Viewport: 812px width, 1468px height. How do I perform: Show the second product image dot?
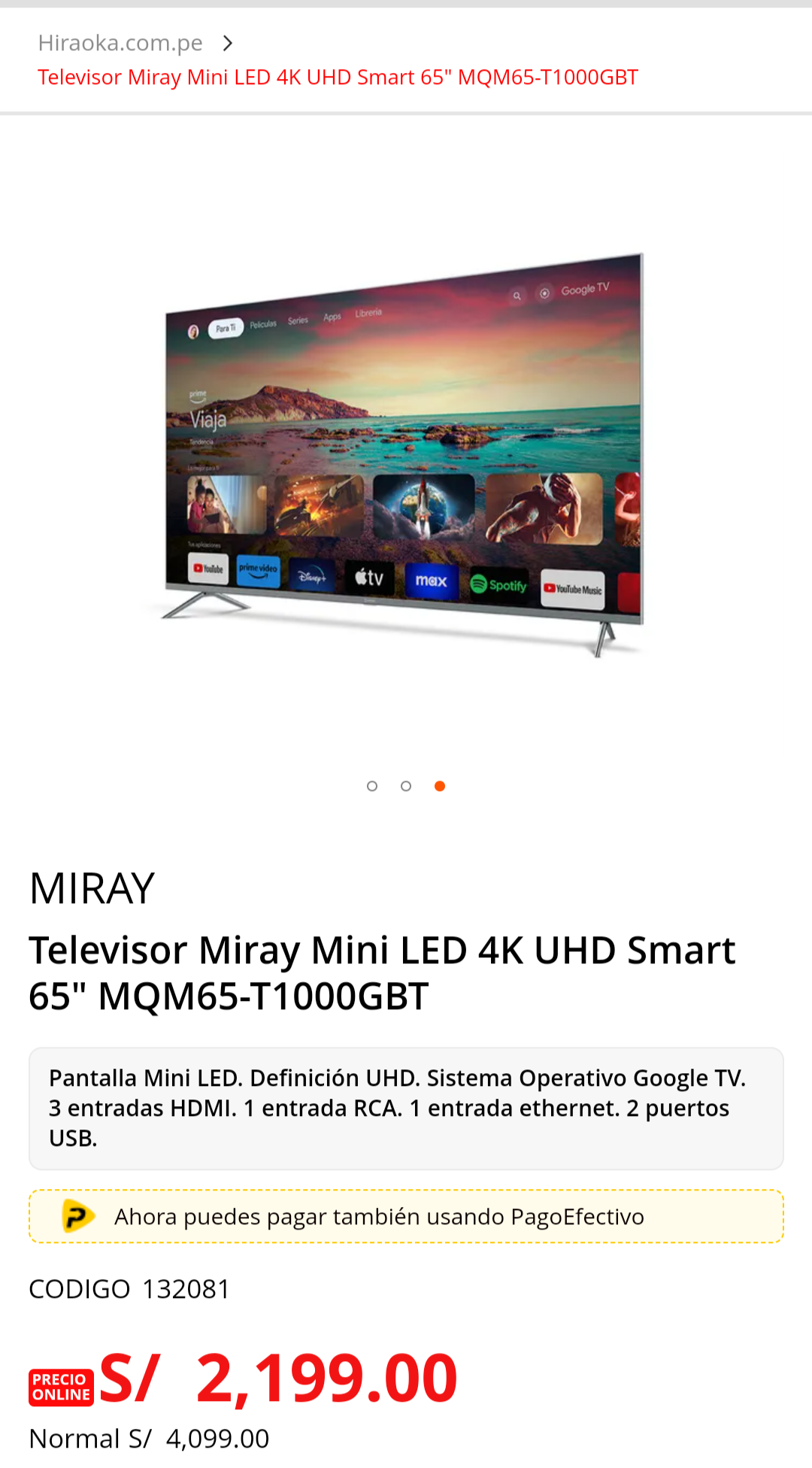point(406,786)
